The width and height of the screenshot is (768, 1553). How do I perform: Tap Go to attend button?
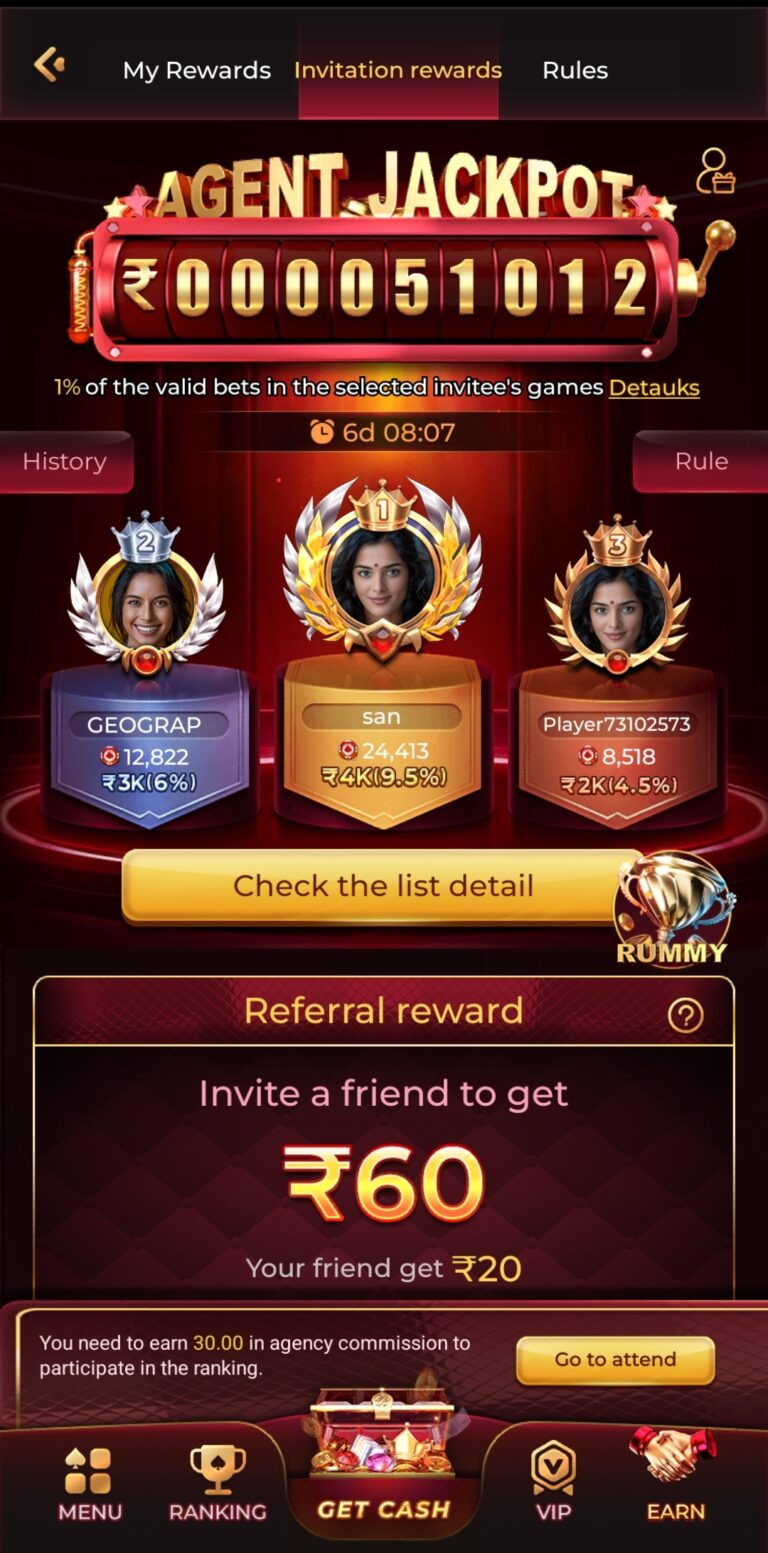615,1360
